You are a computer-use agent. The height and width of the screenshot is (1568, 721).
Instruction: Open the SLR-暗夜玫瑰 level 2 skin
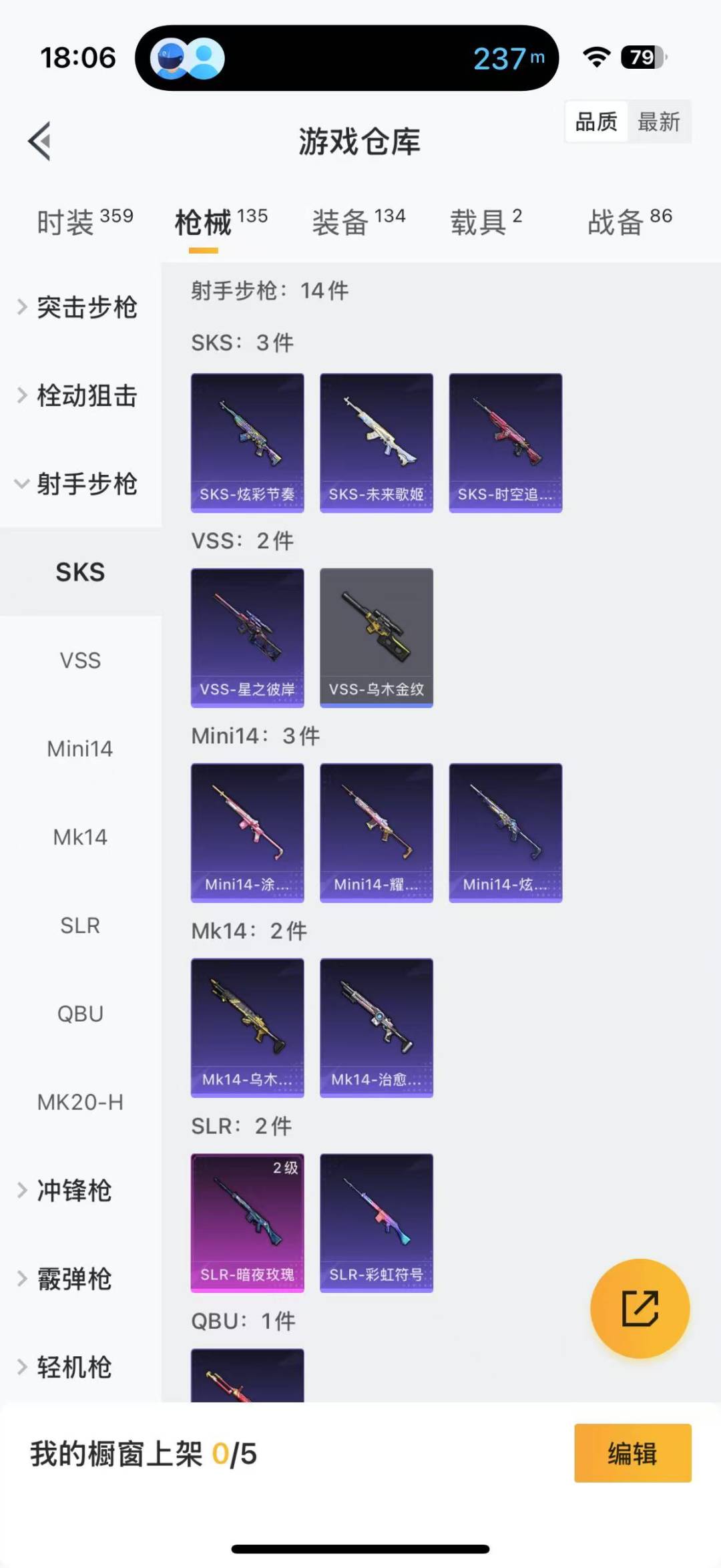247,1222
